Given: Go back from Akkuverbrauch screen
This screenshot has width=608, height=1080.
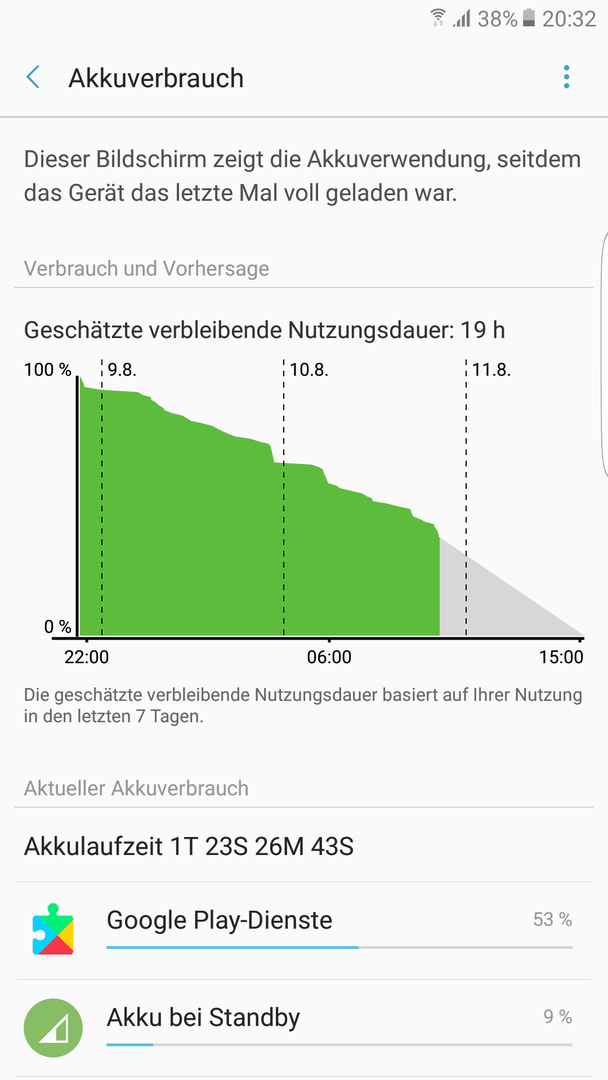Looking at the screenshot, I should pos(32,78).
